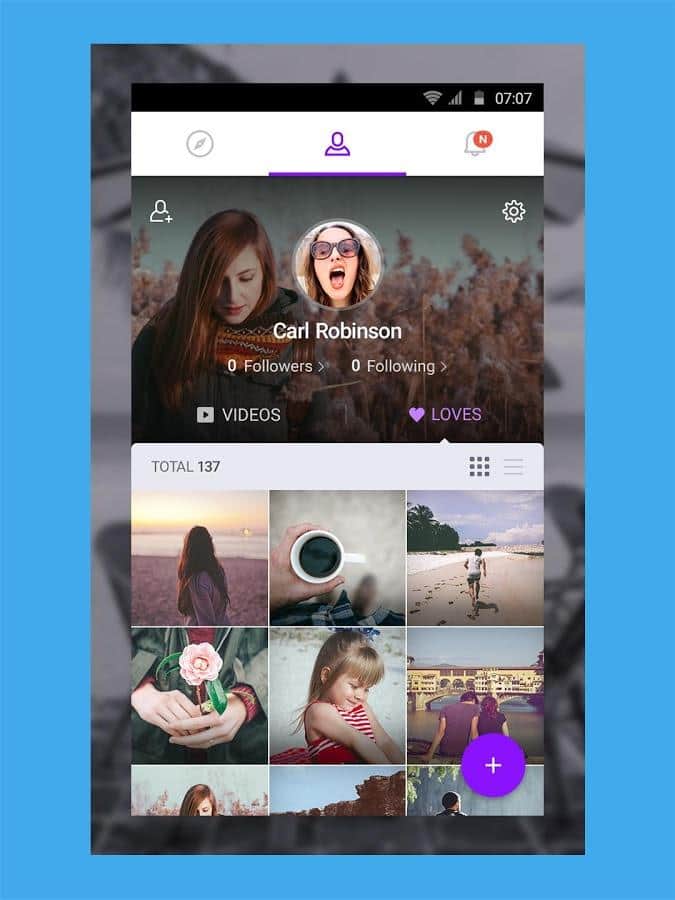
Task: Switch to the VIDEOS tab
Action: tap(239, 414)
